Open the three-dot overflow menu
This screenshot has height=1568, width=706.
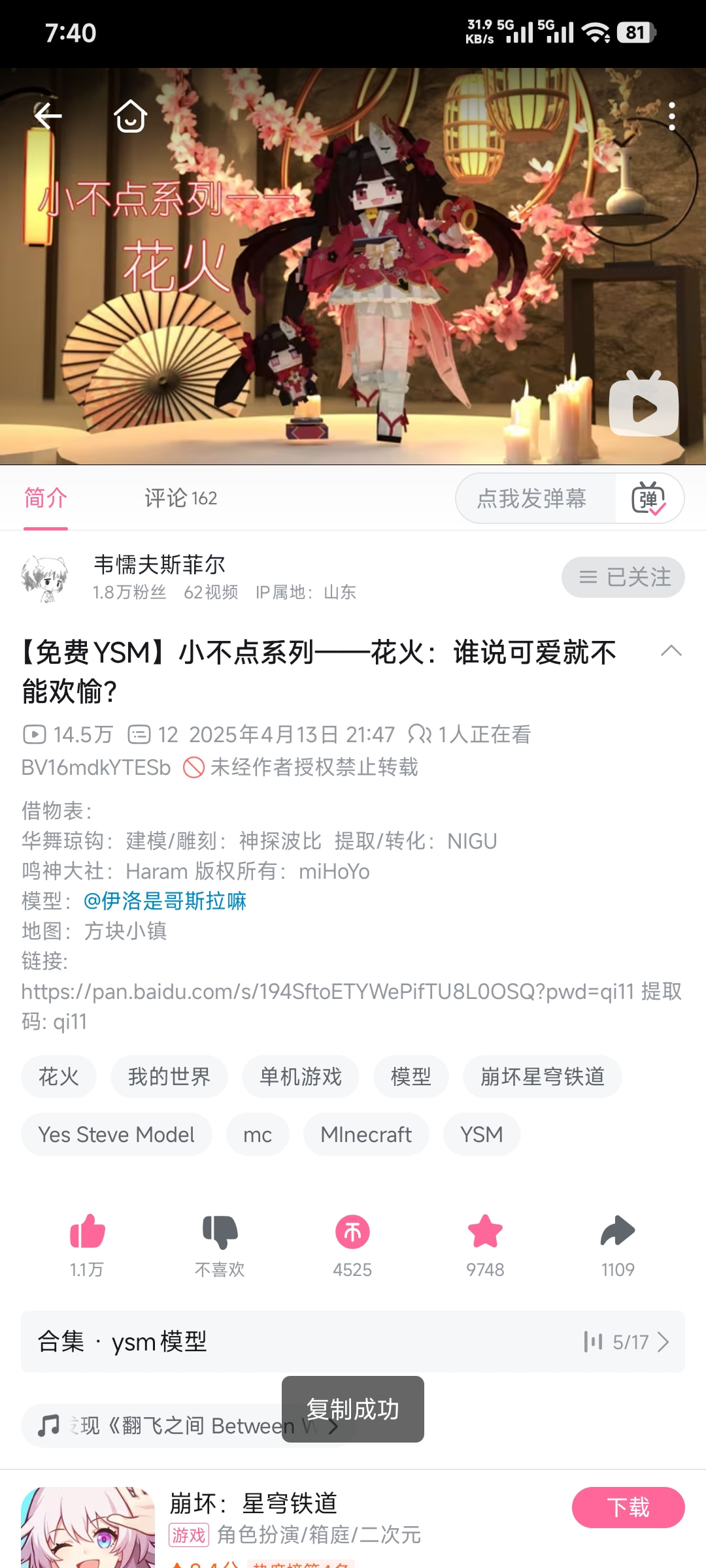click(671, 117)
